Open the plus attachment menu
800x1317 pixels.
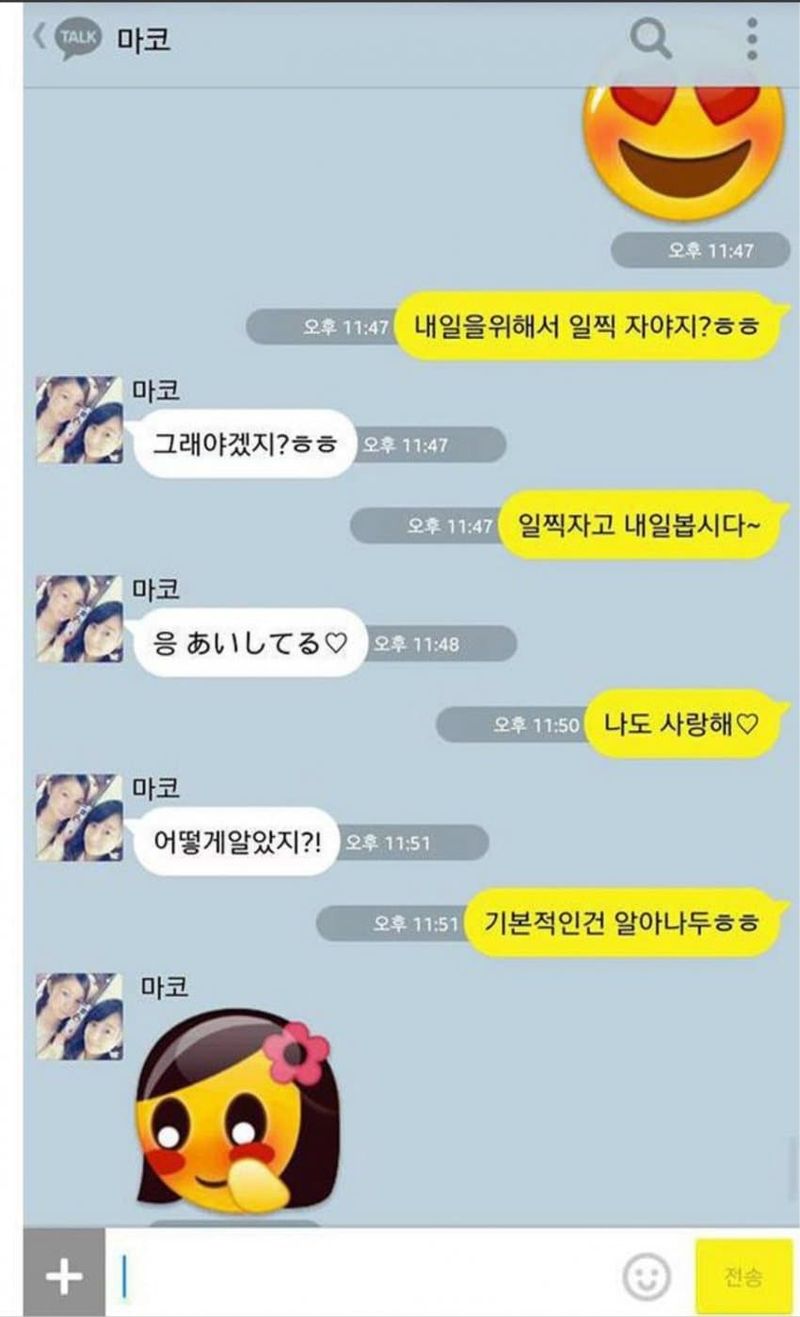tap(64, 1276)
